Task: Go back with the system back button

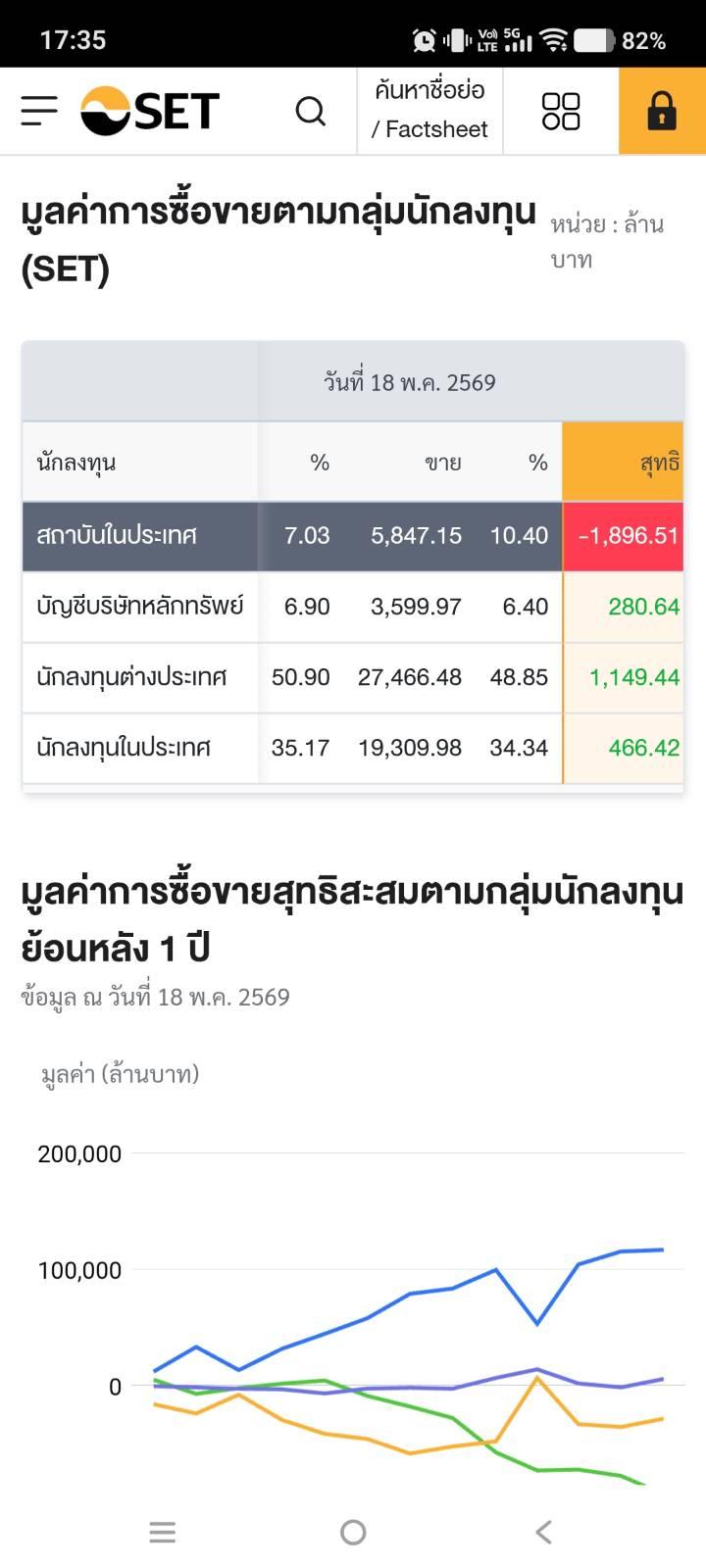Action: [x=544, y=1532]
